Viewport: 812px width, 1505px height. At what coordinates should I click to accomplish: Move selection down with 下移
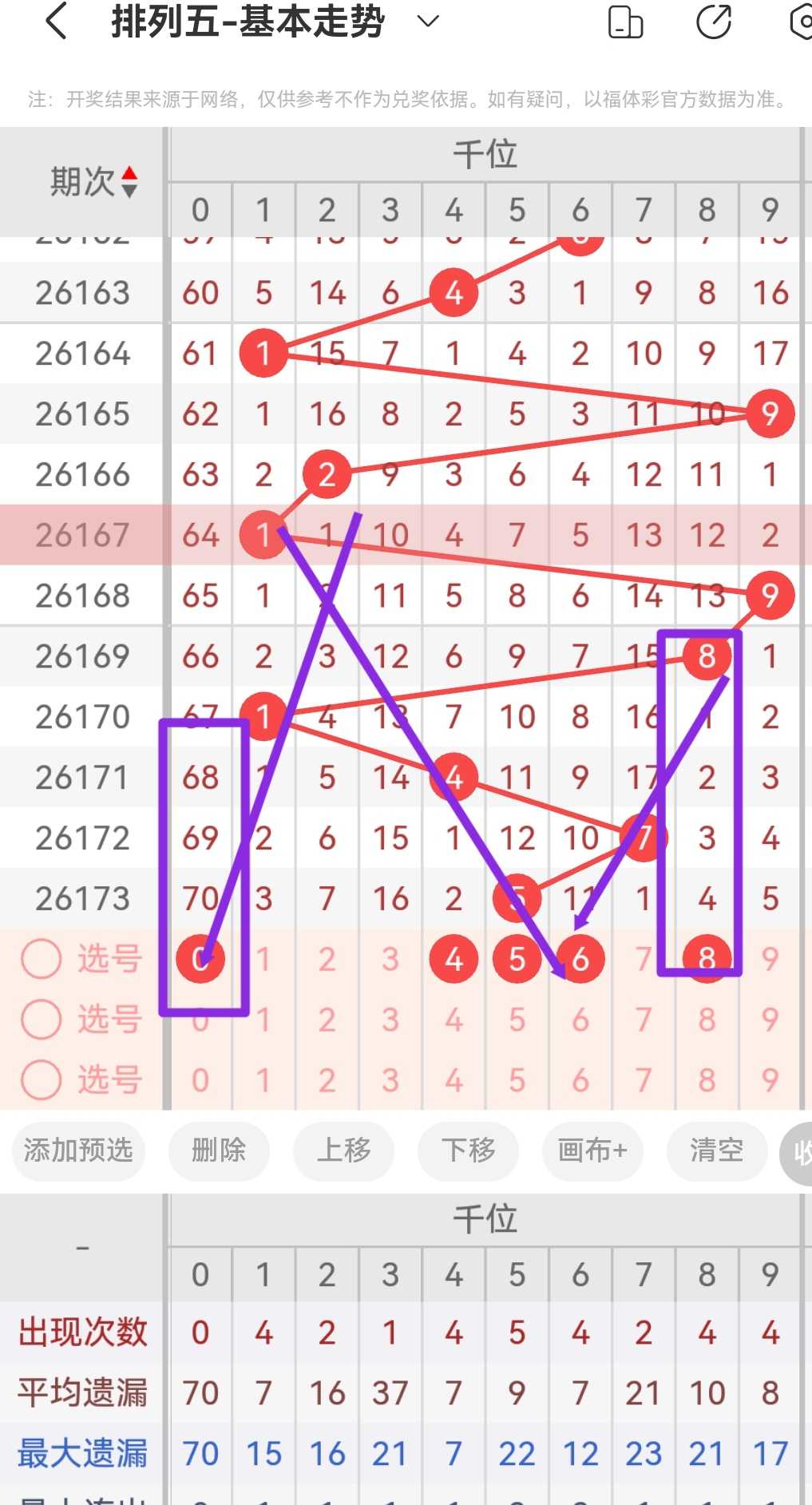(x=468, y=1151)
